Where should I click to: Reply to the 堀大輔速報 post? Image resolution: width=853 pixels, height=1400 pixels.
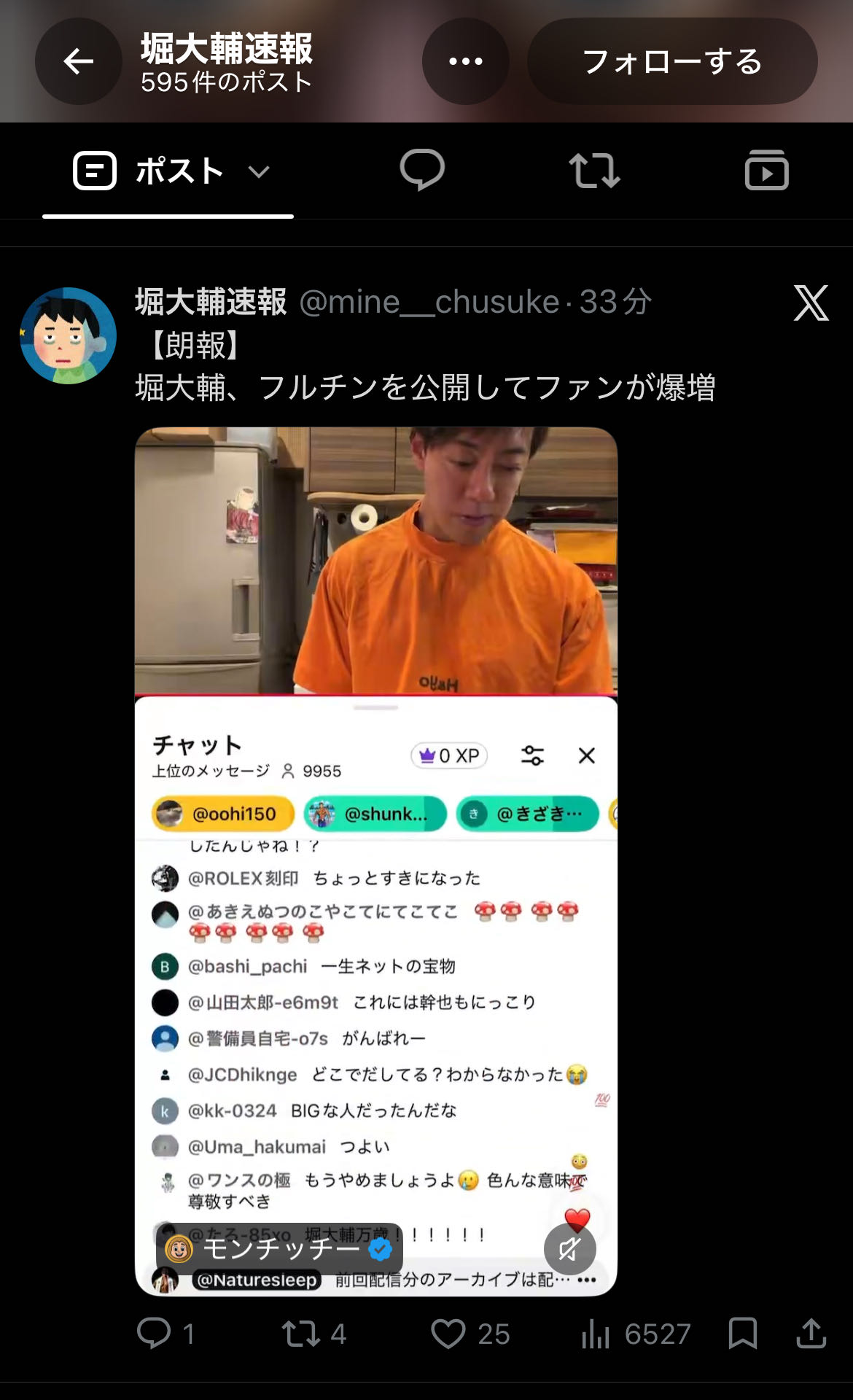[166, 1334]
